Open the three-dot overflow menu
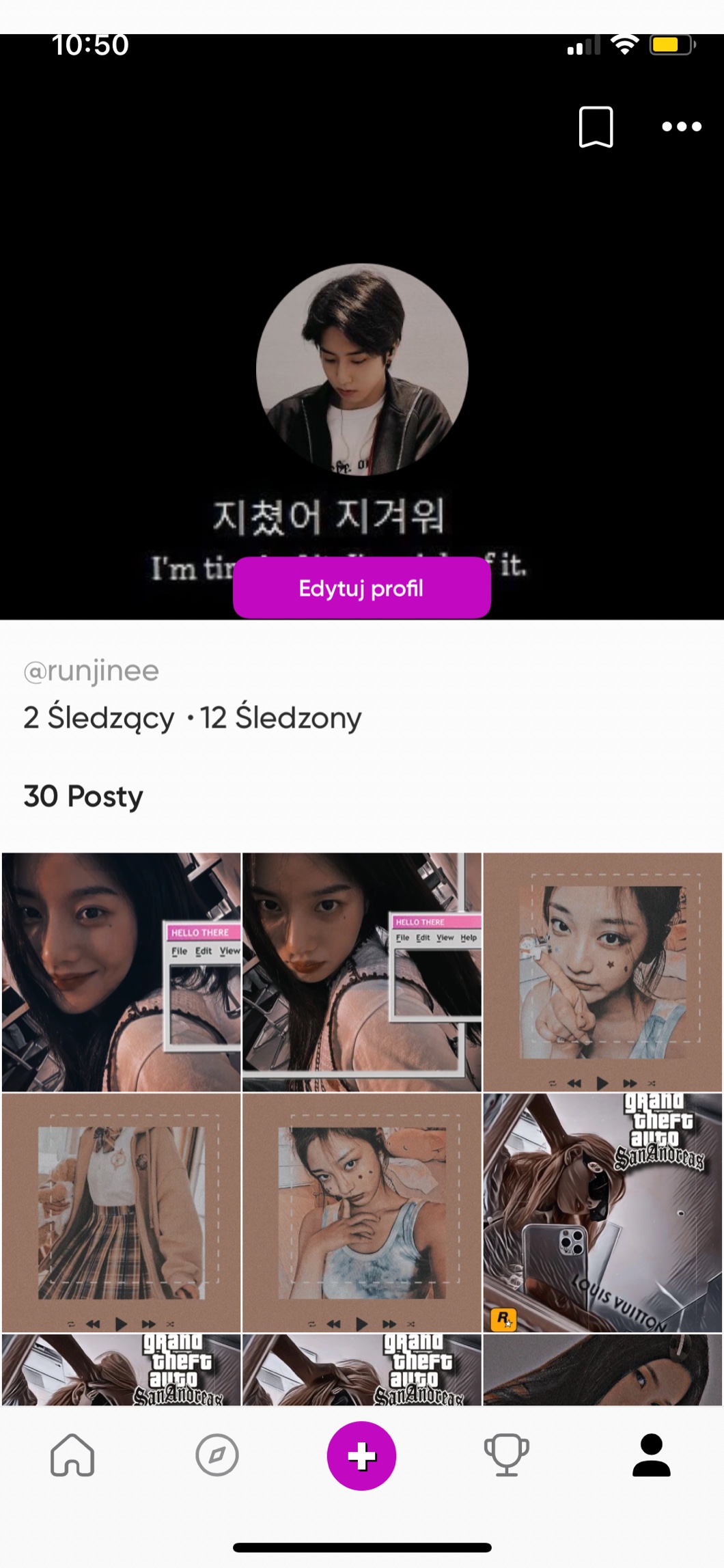 pyautogui.click(x=681, y=126)
